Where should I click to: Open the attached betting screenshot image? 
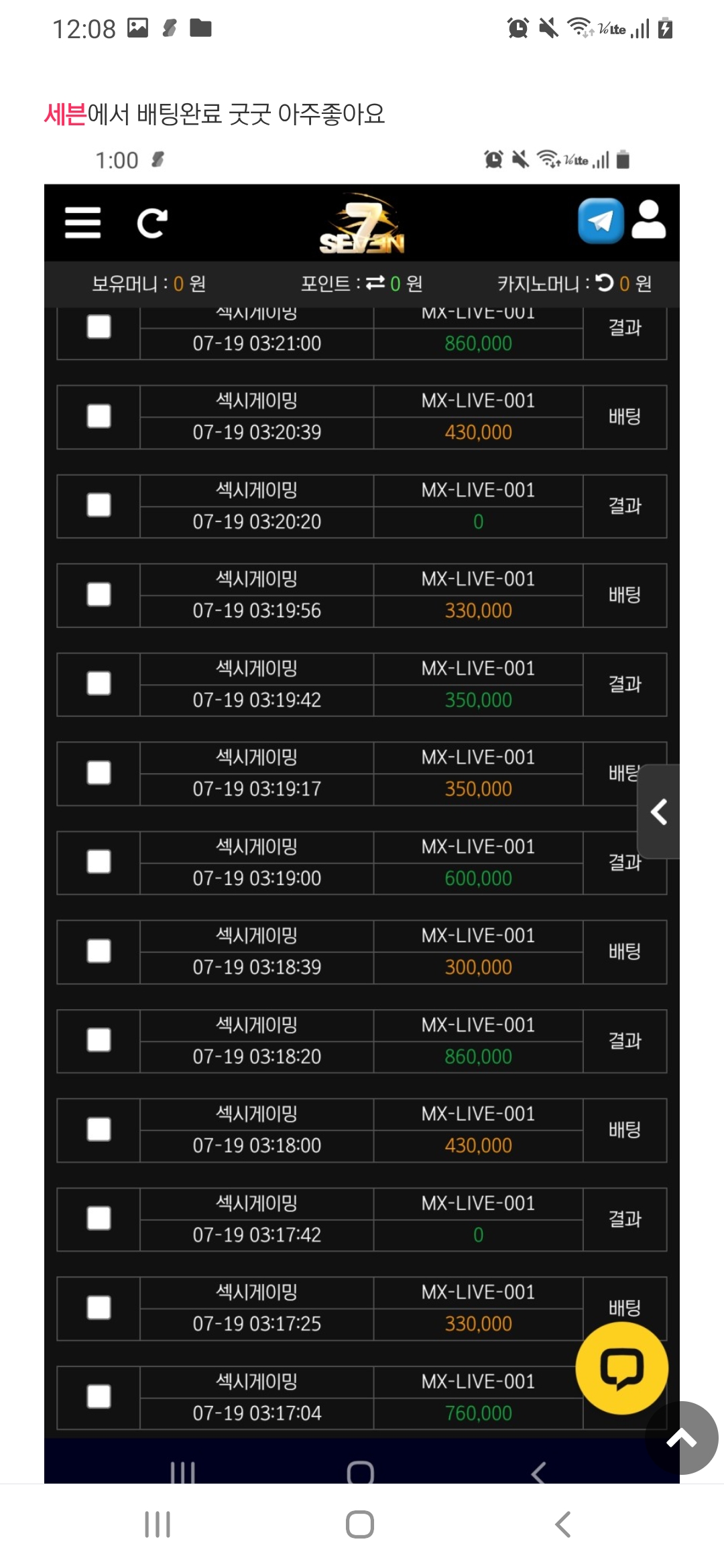[x=362, y=804]
